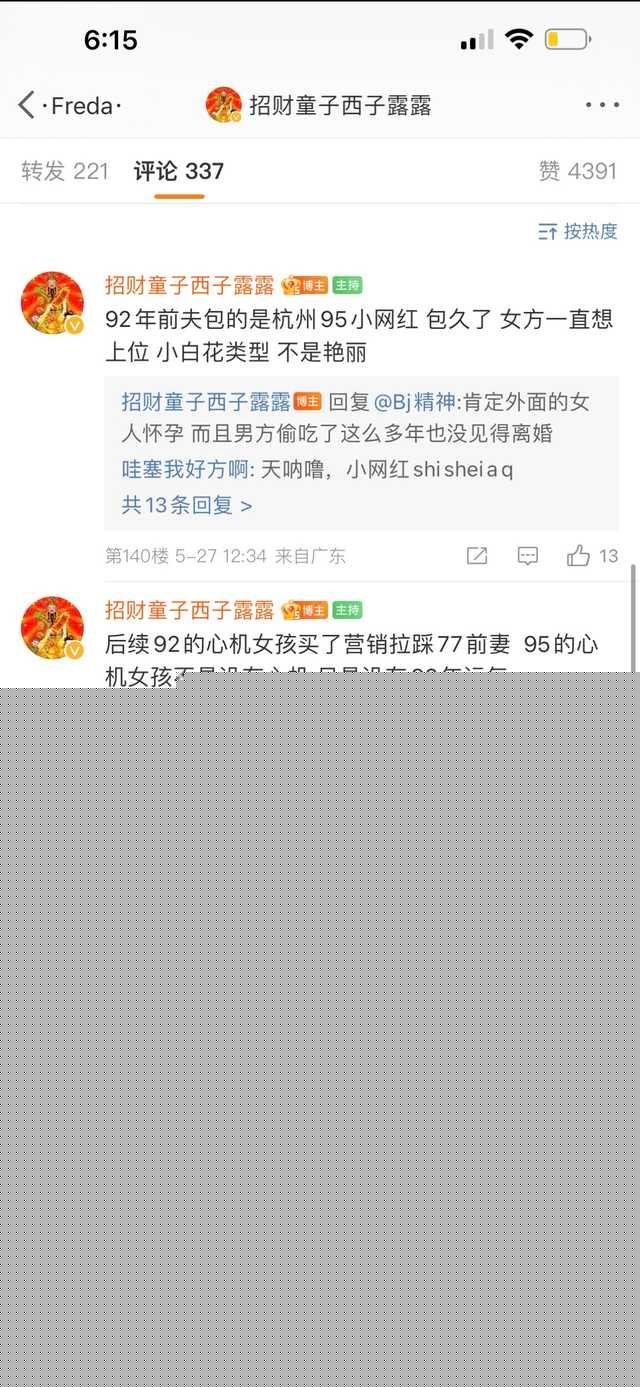Switch to the 赞 4391 tab
Viewport: 640px width, 1387px height.
click(577, 171)
